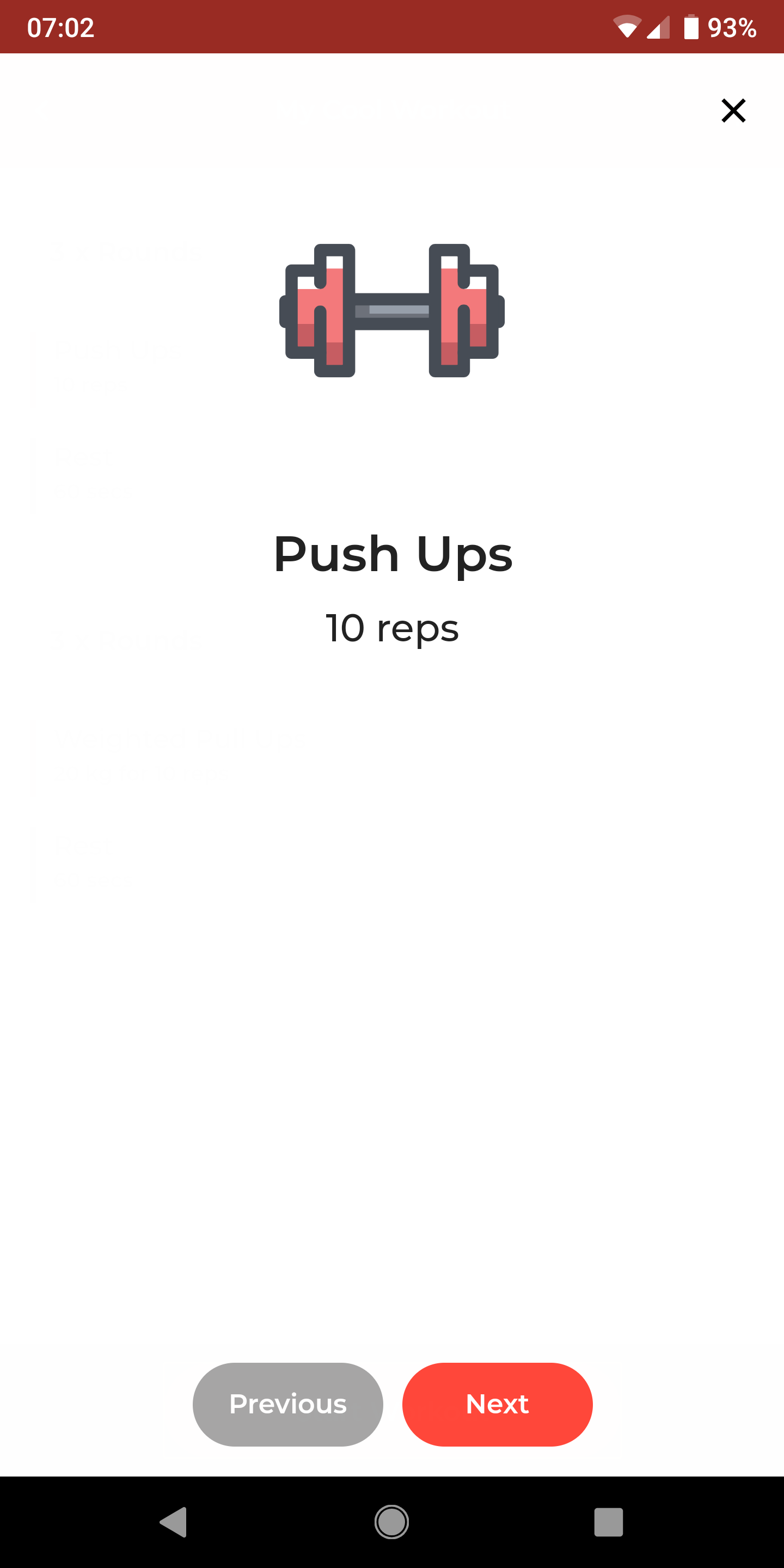Viewport: 784px width, 1568px height.
Task: Advance to the next exercise
Action: tap(497, 1404)
